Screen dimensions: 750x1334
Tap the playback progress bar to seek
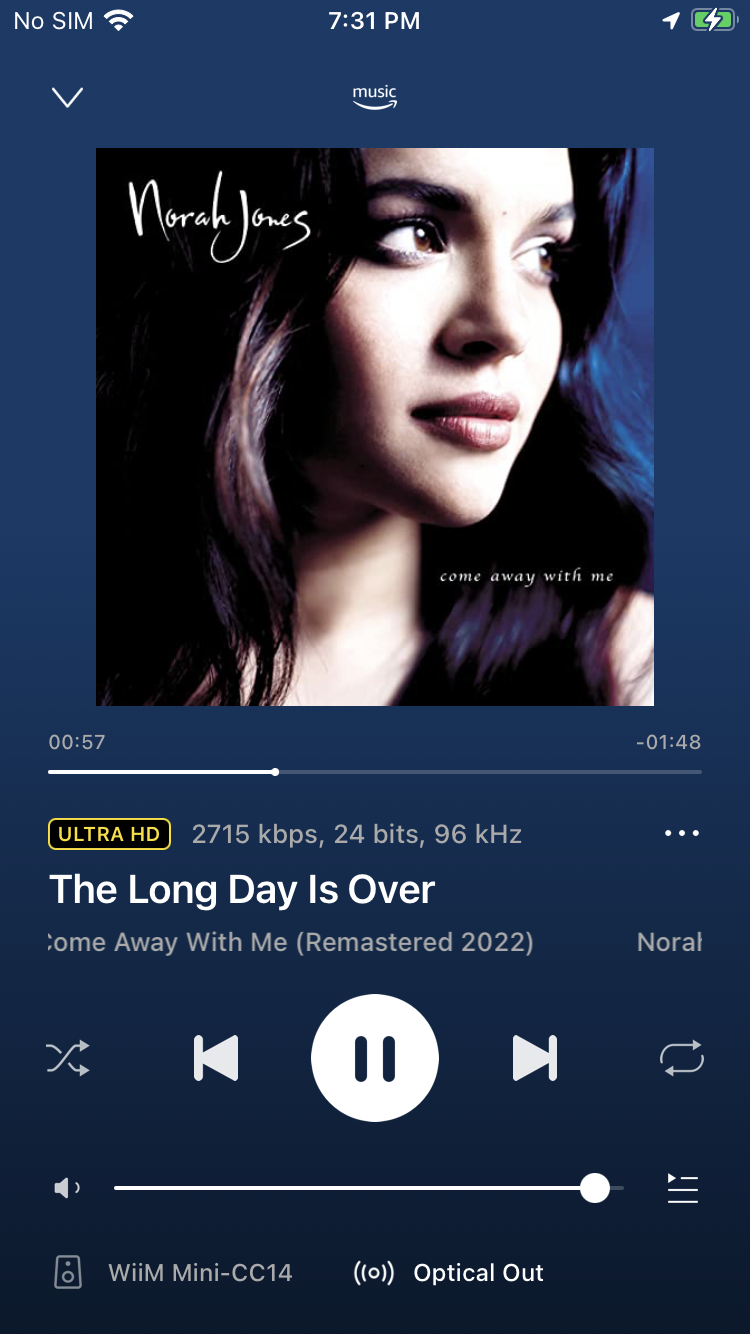coord(375,772)
